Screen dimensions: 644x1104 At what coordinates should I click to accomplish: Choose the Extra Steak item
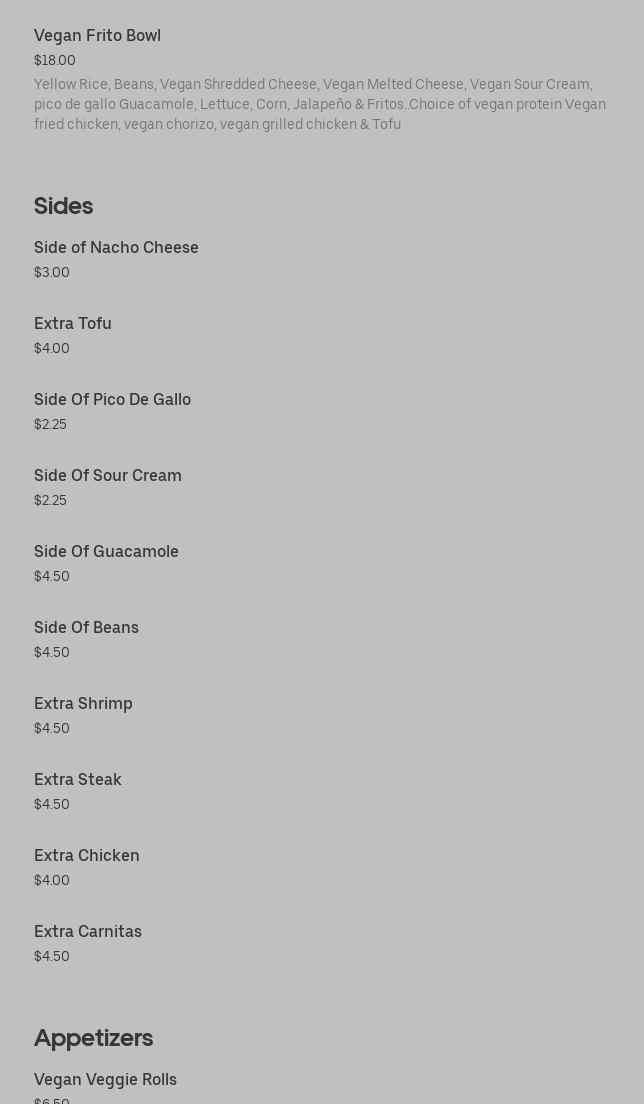[78, 780]
